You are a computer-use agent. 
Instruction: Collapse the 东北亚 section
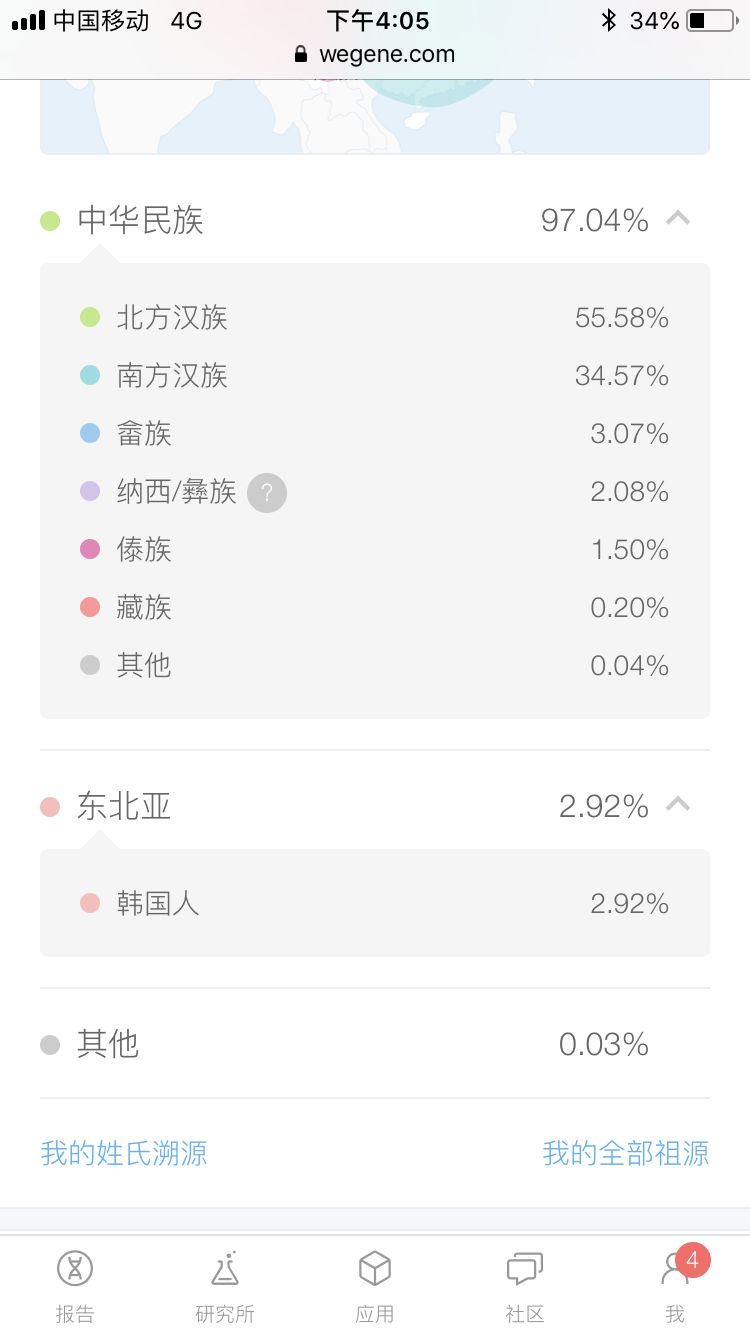(678, 804)
